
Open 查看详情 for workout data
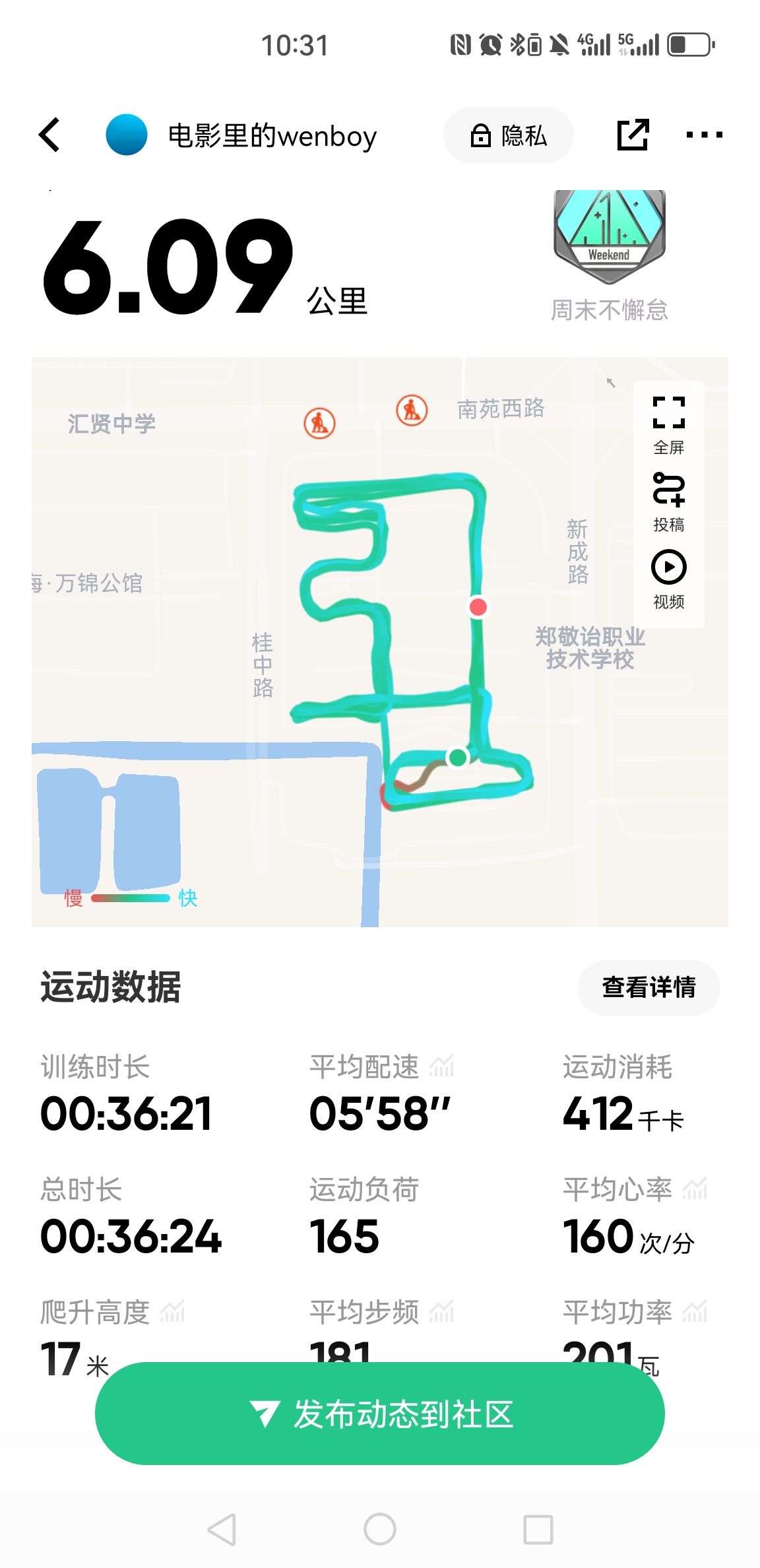tap(649, 987)
